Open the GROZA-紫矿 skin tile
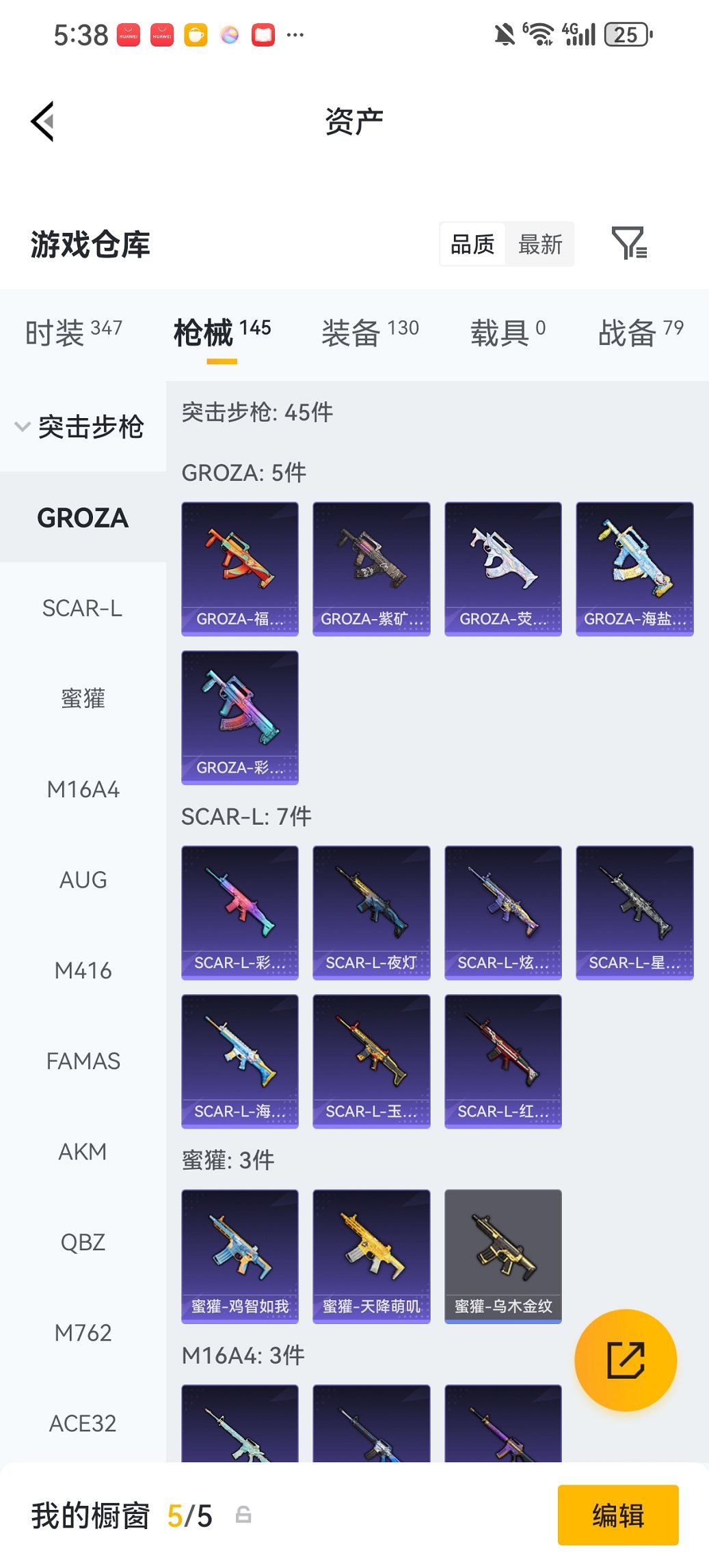 coord(371,568)
